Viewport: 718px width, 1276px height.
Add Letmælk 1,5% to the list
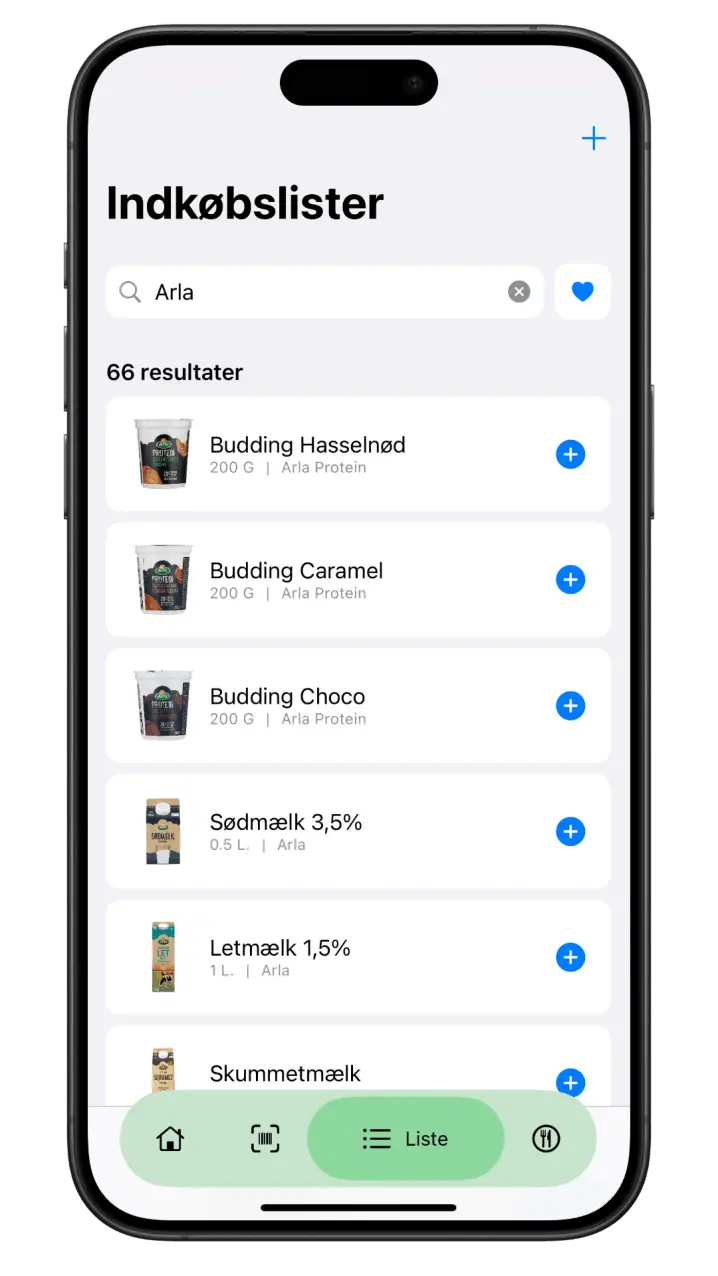click(570, 958)
